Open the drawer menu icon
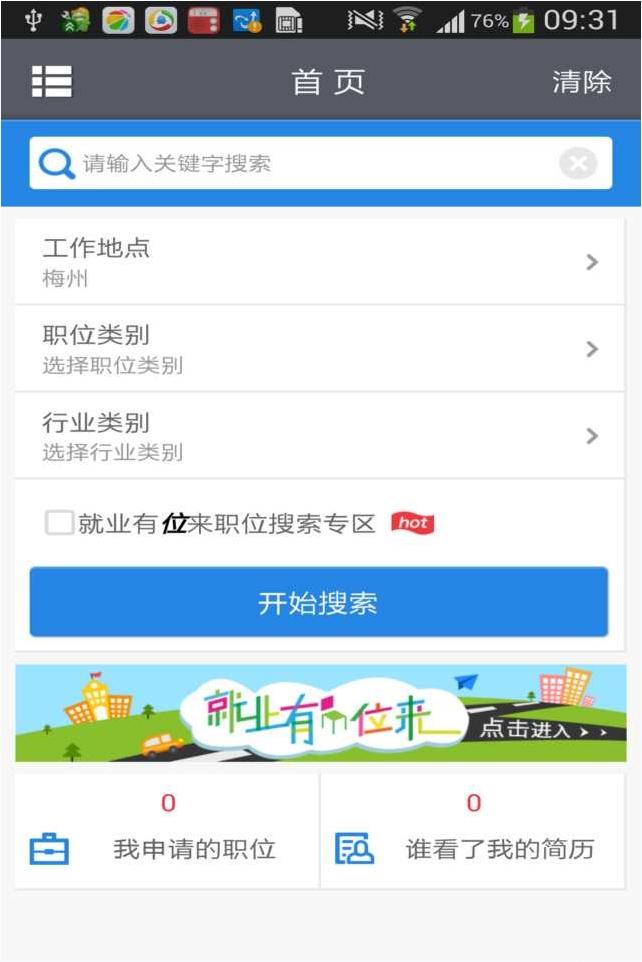Image resolution: width=642 pixels, height=962 pixels. pos(52,82)
